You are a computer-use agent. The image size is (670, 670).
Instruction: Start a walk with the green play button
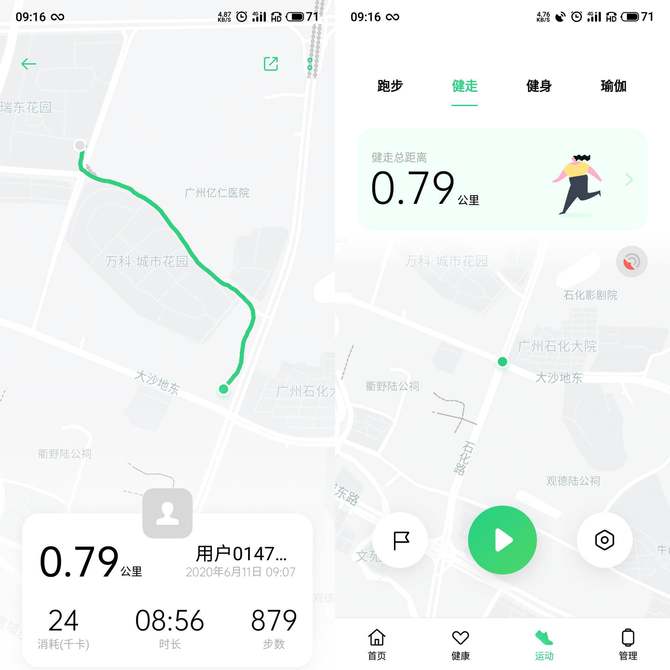502,540
